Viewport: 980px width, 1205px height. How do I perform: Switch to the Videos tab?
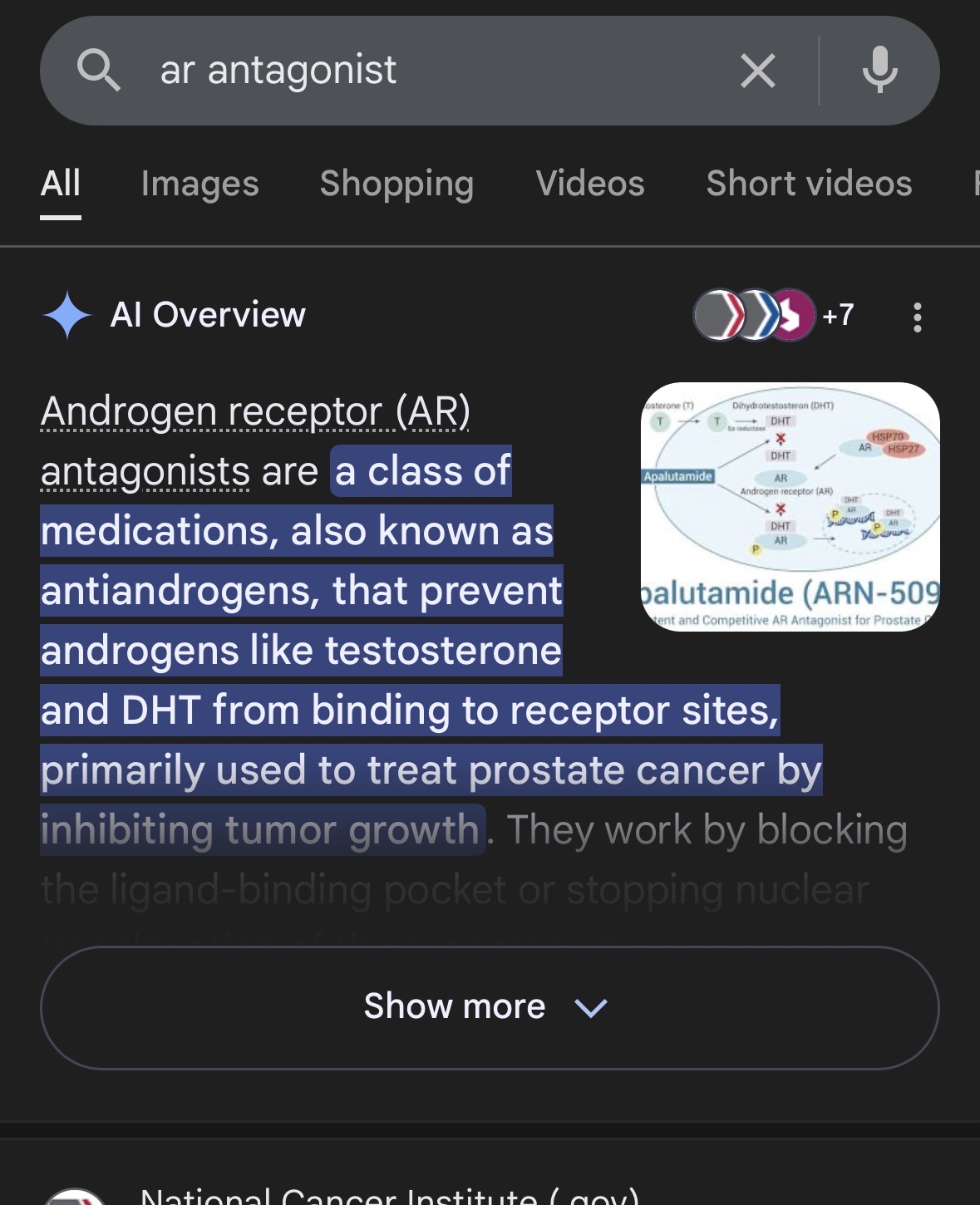[x=589, y=184]
